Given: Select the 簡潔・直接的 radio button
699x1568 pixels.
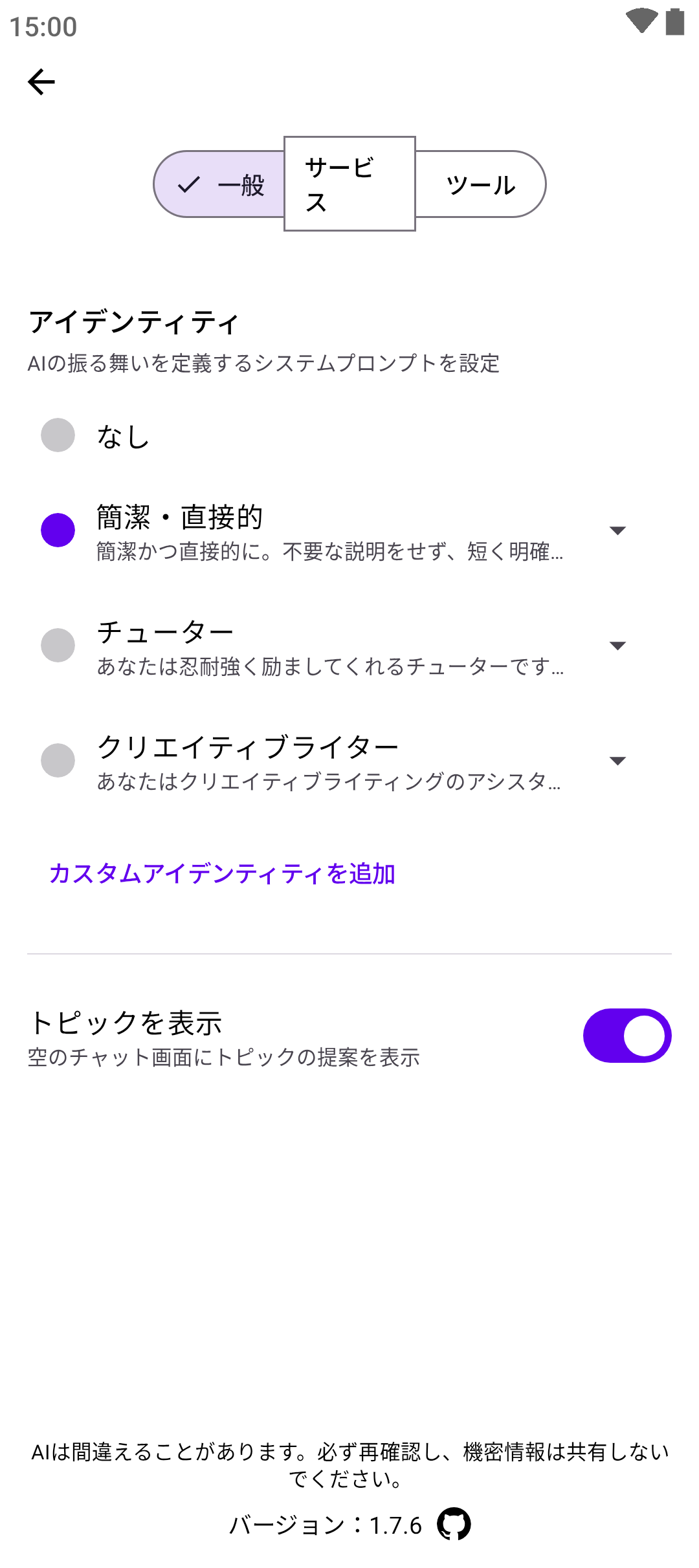Looking at the screenshot, I should click(x=58, y=530).
